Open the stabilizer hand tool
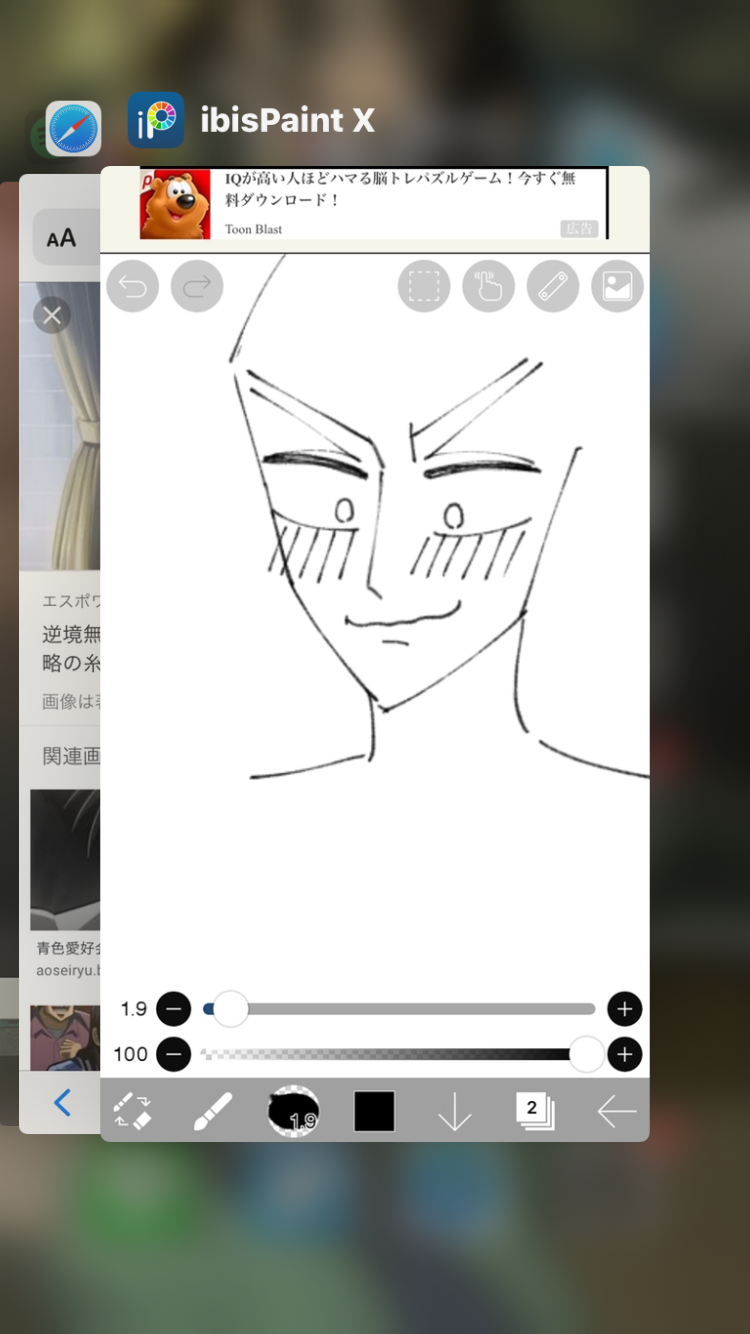Screen dimensions: 750x1334 coord(488,287)
